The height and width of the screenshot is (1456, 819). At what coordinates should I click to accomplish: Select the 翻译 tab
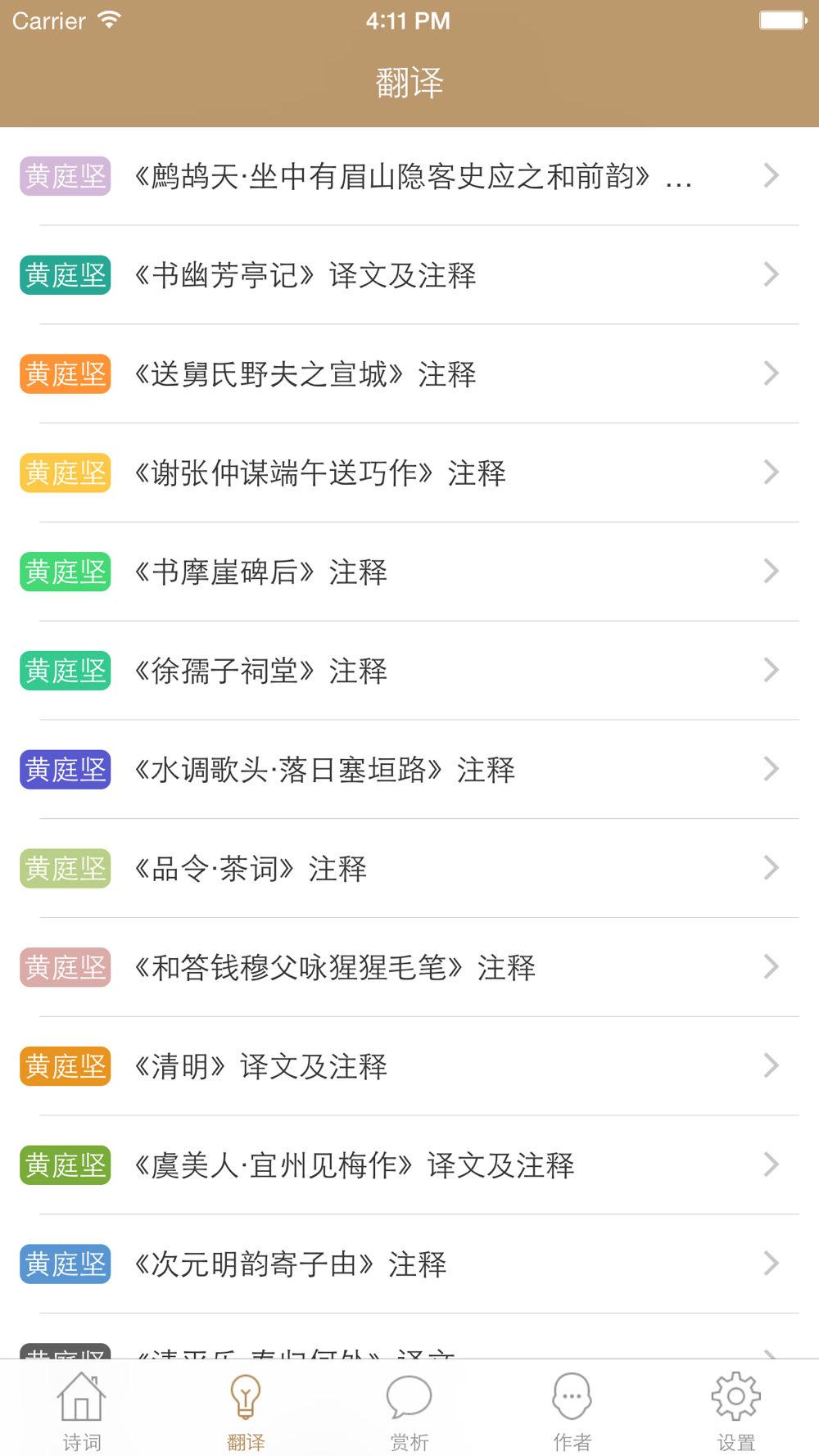pos(246,1410)
